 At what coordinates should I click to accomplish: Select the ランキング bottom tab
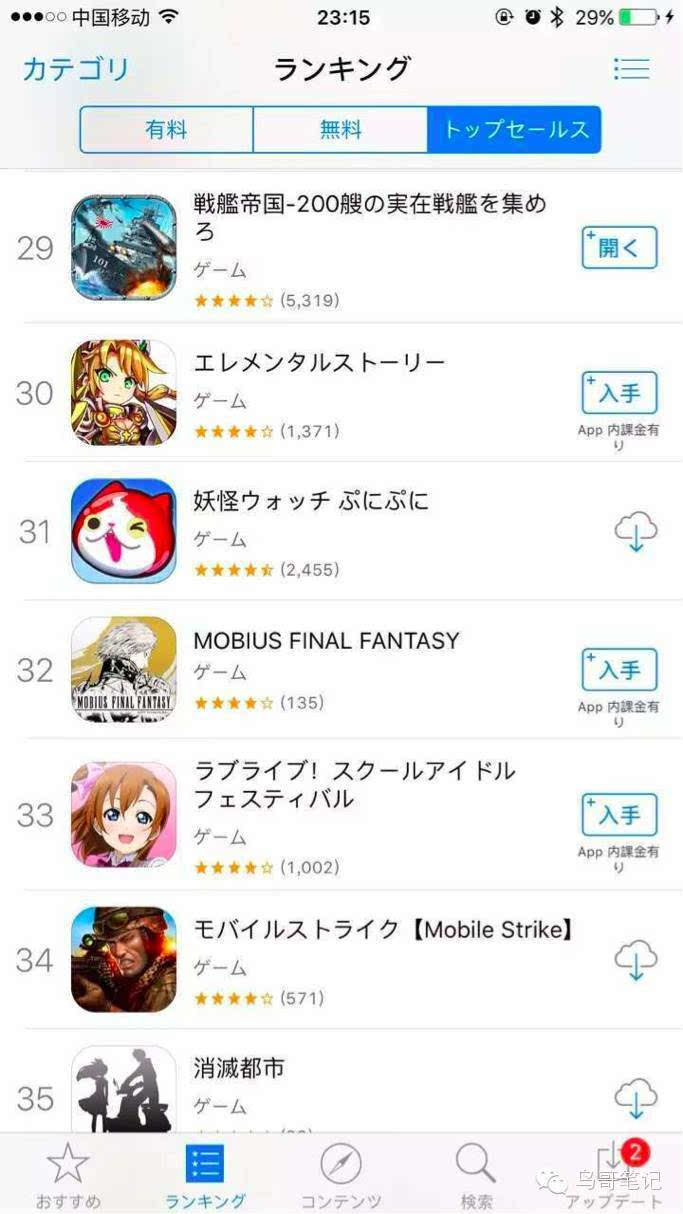point(205,1176)
